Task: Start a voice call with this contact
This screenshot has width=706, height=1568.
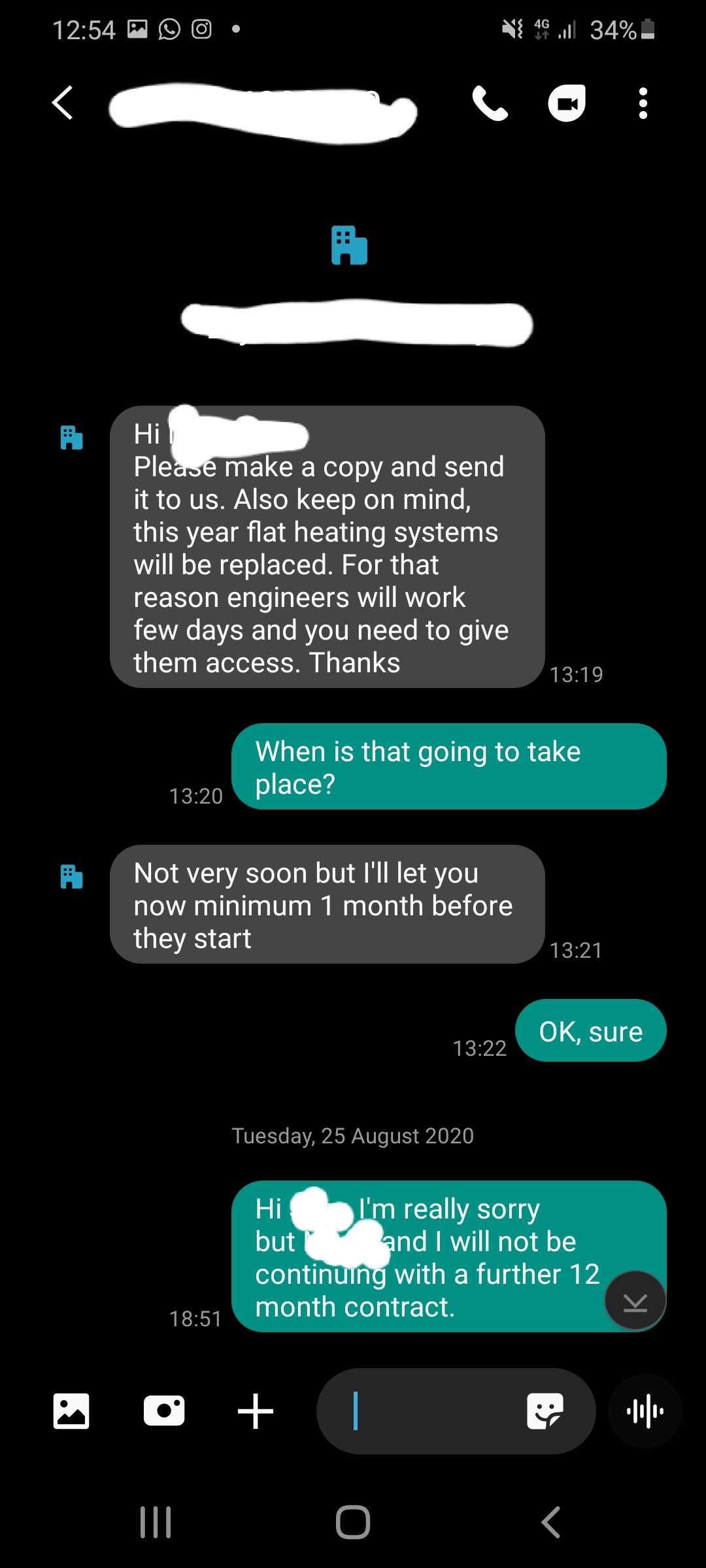Action: click(490, 103)
